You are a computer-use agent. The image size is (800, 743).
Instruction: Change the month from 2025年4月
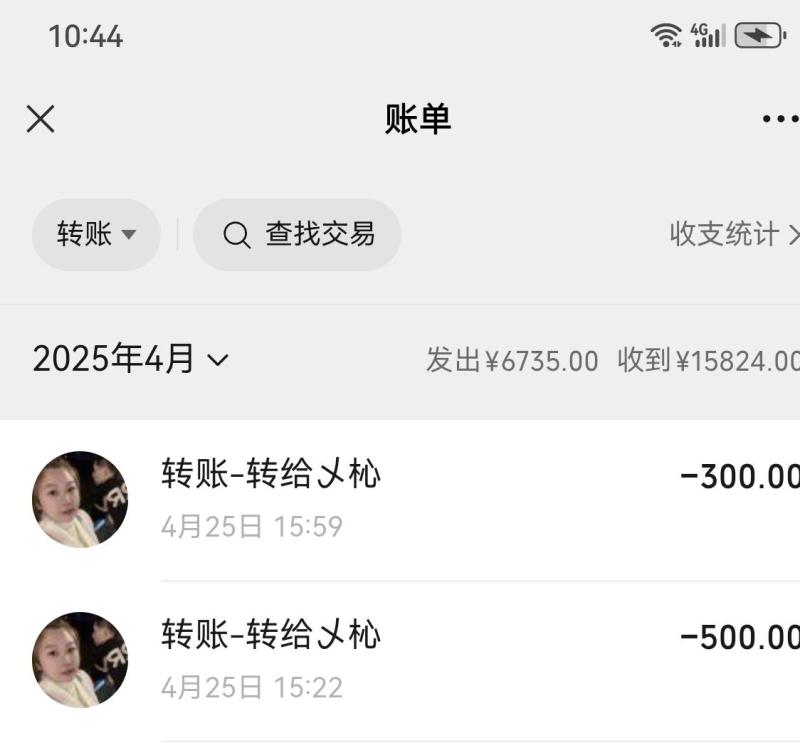tap(130, 359)
